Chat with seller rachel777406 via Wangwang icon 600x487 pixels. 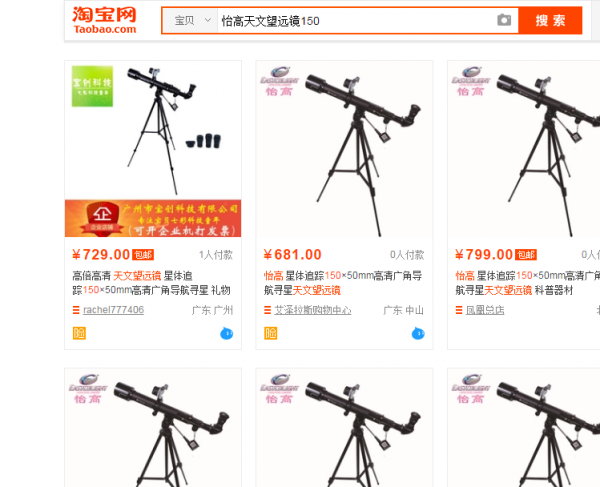point(226,333)
